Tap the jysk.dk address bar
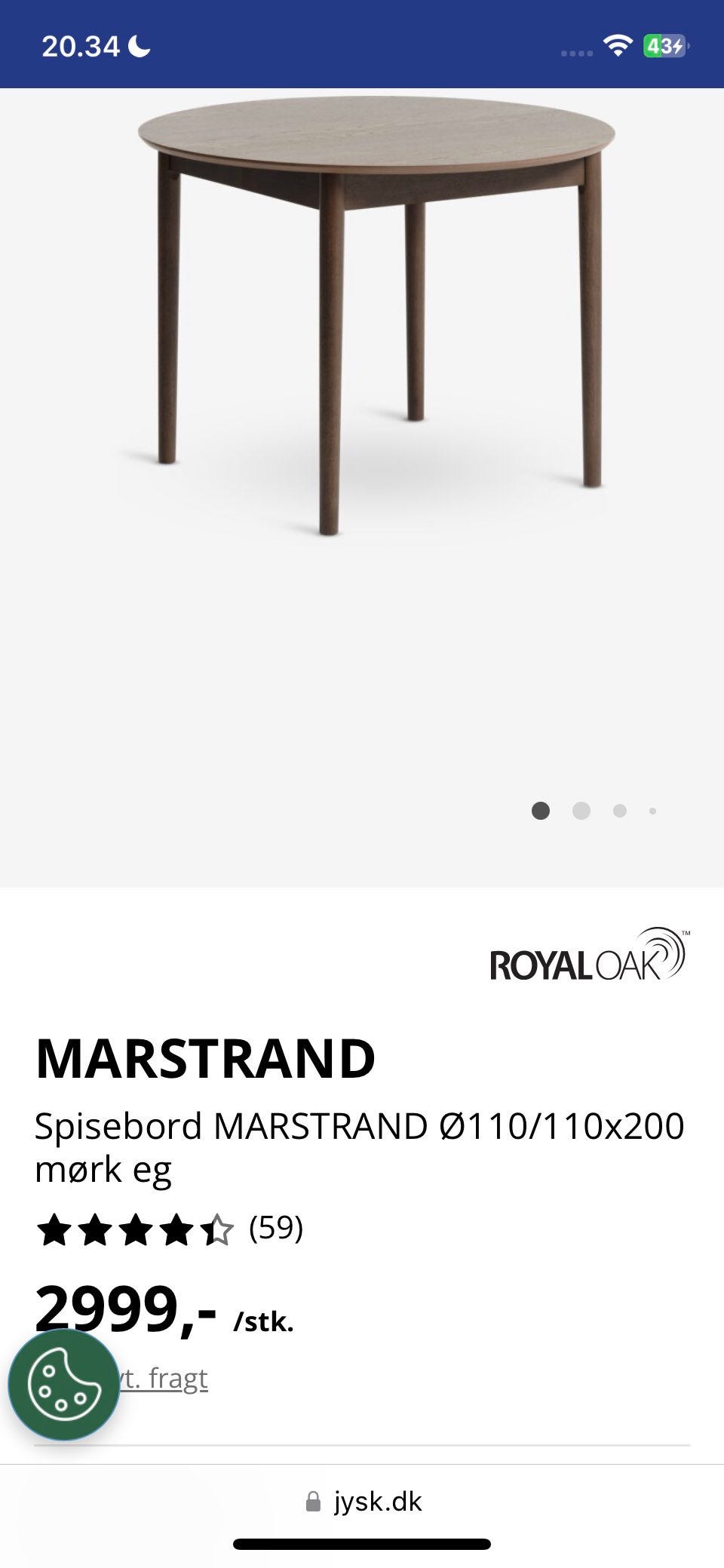Viewport: 724px width, 1568px height. pyautogui.click(x=364, y=1501)
